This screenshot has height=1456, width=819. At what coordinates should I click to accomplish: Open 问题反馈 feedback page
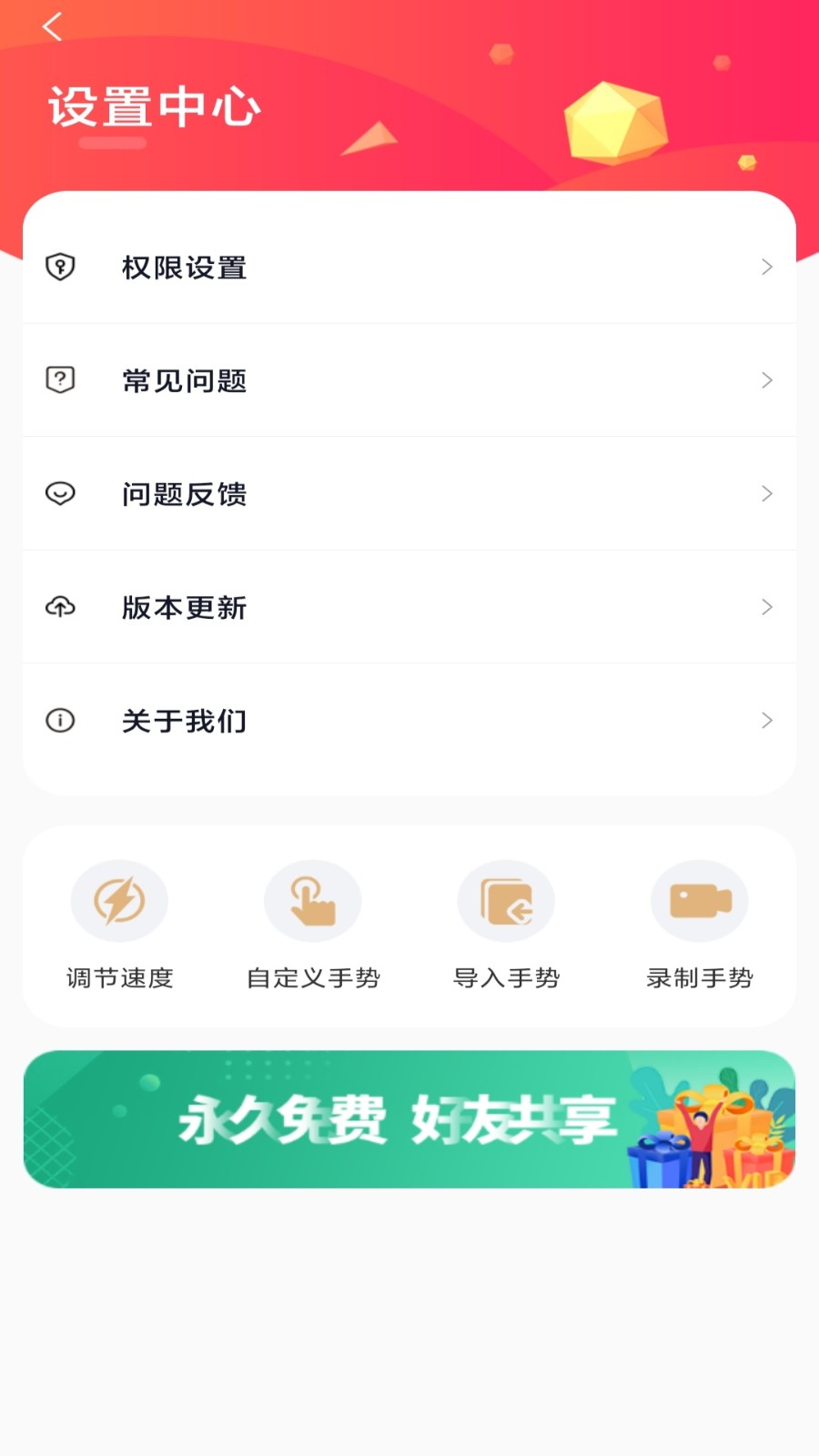pos(409,494)
